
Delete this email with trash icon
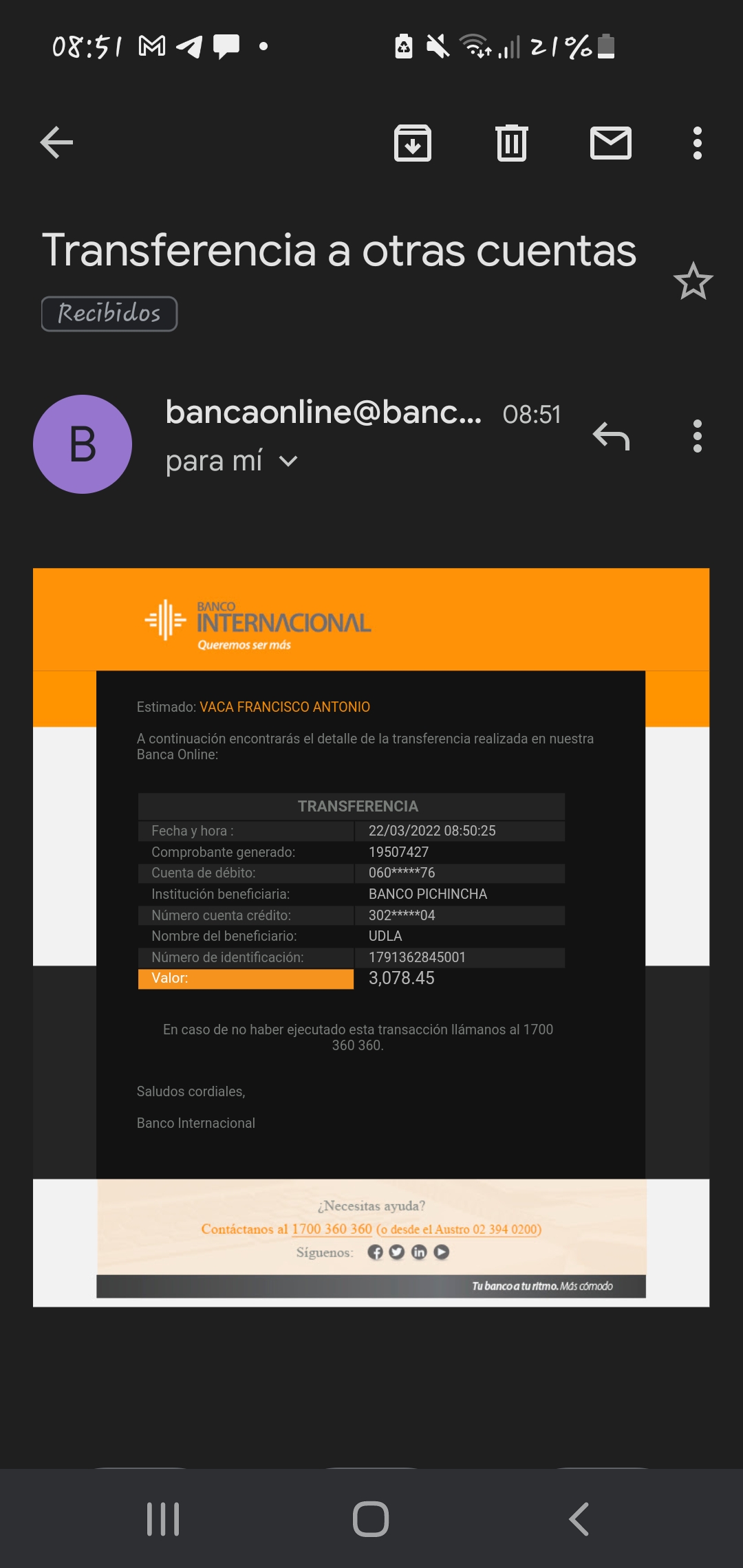[x=511, y=143]
